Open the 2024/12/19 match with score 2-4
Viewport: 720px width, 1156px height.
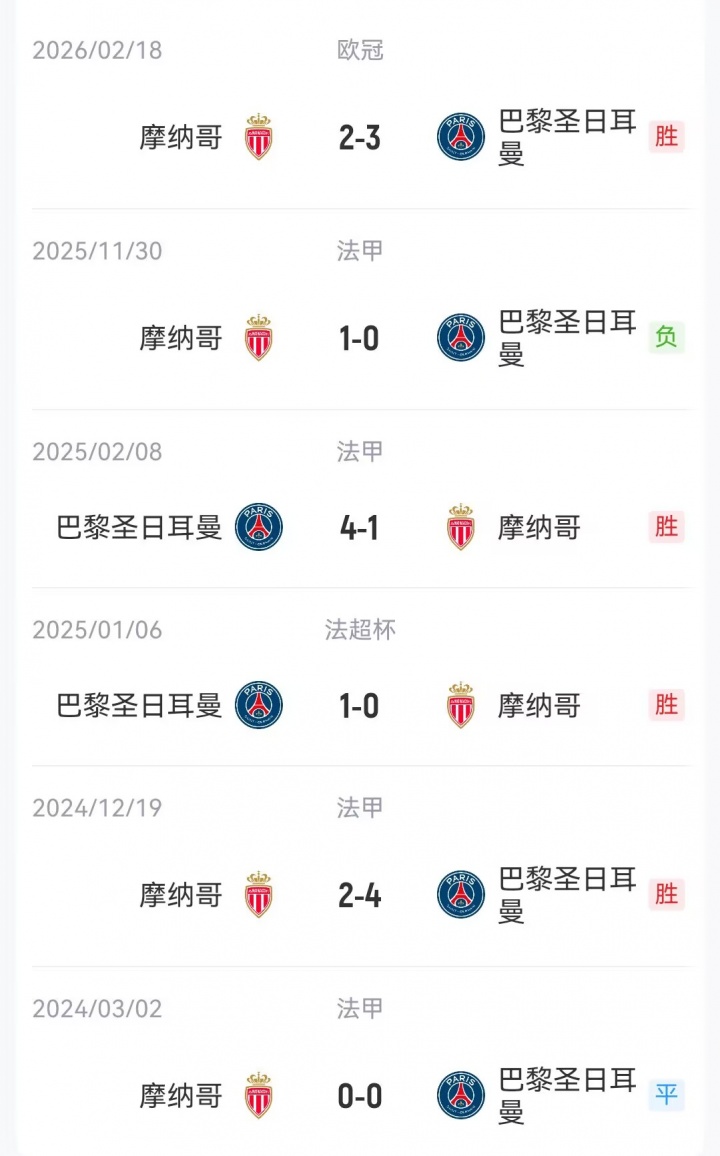(360, 895)
